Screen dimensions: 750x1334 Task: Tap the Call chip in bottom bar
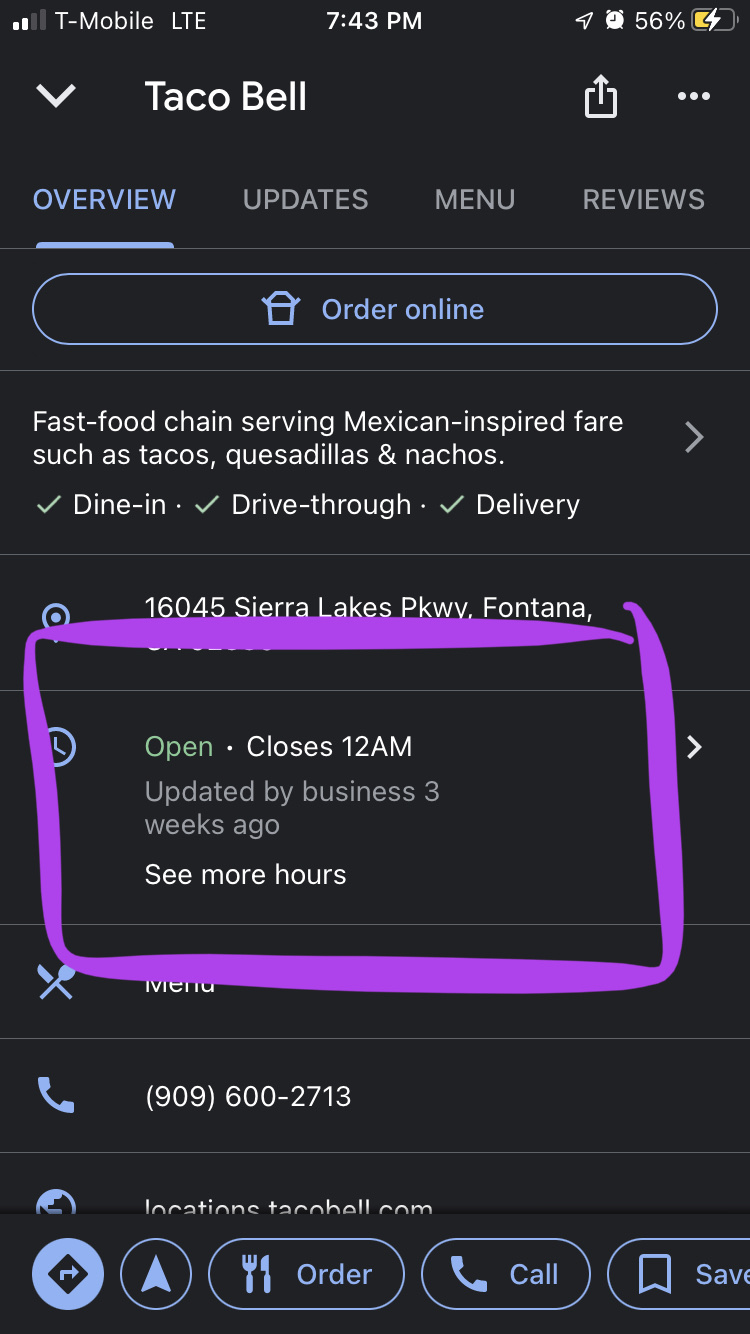505,1274
